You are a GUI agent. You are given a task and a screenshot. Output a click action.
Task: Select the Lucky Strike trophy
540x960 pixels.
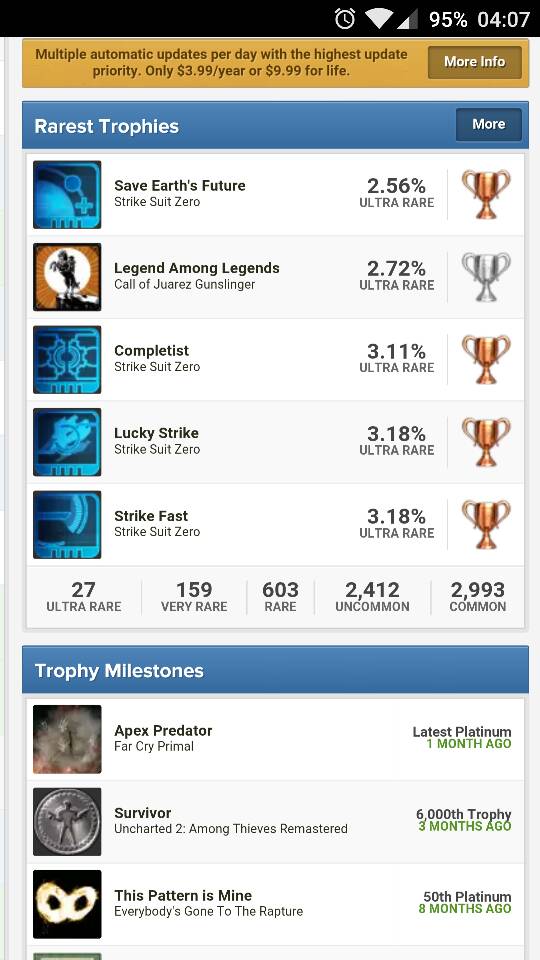point(276,442)
